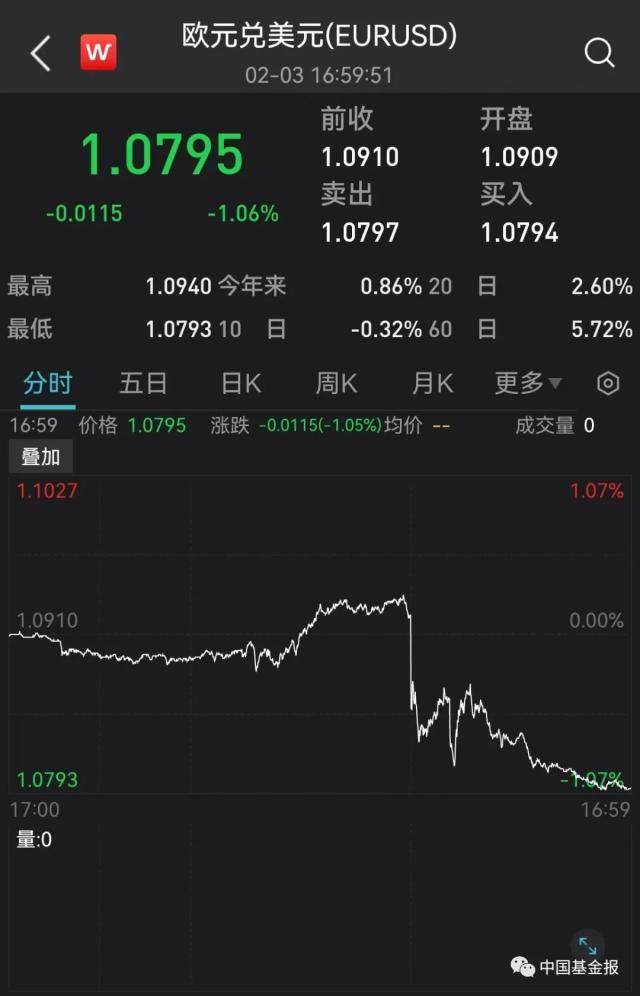Switch to the 五日 chart tab
The width and height of the screenshot is (640, 996).
(x=143, y=383)
